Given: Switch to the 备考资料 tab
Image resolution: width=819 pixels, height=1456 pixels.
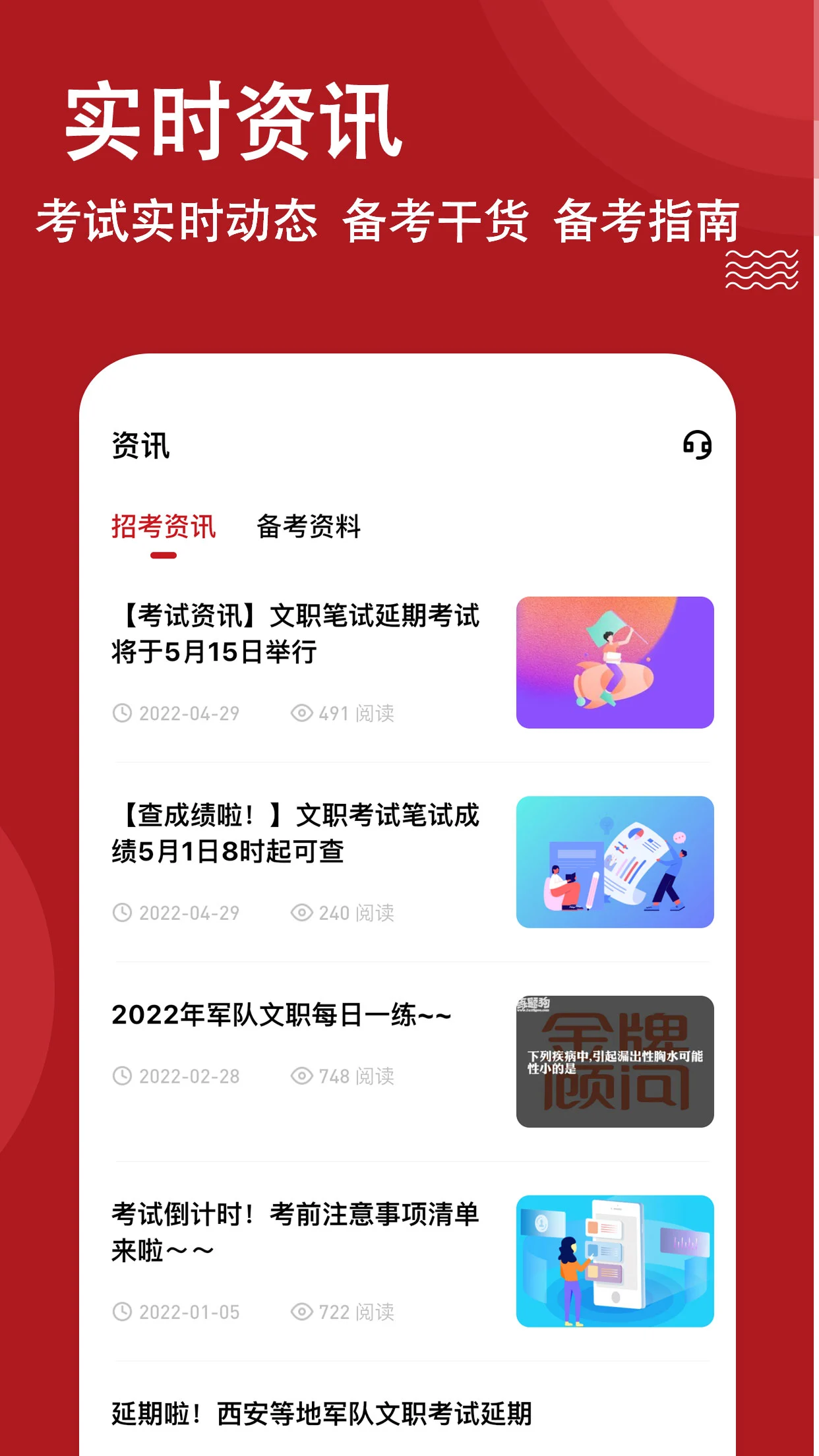Looking at the screenshot, I should click(x=310, y=526).
